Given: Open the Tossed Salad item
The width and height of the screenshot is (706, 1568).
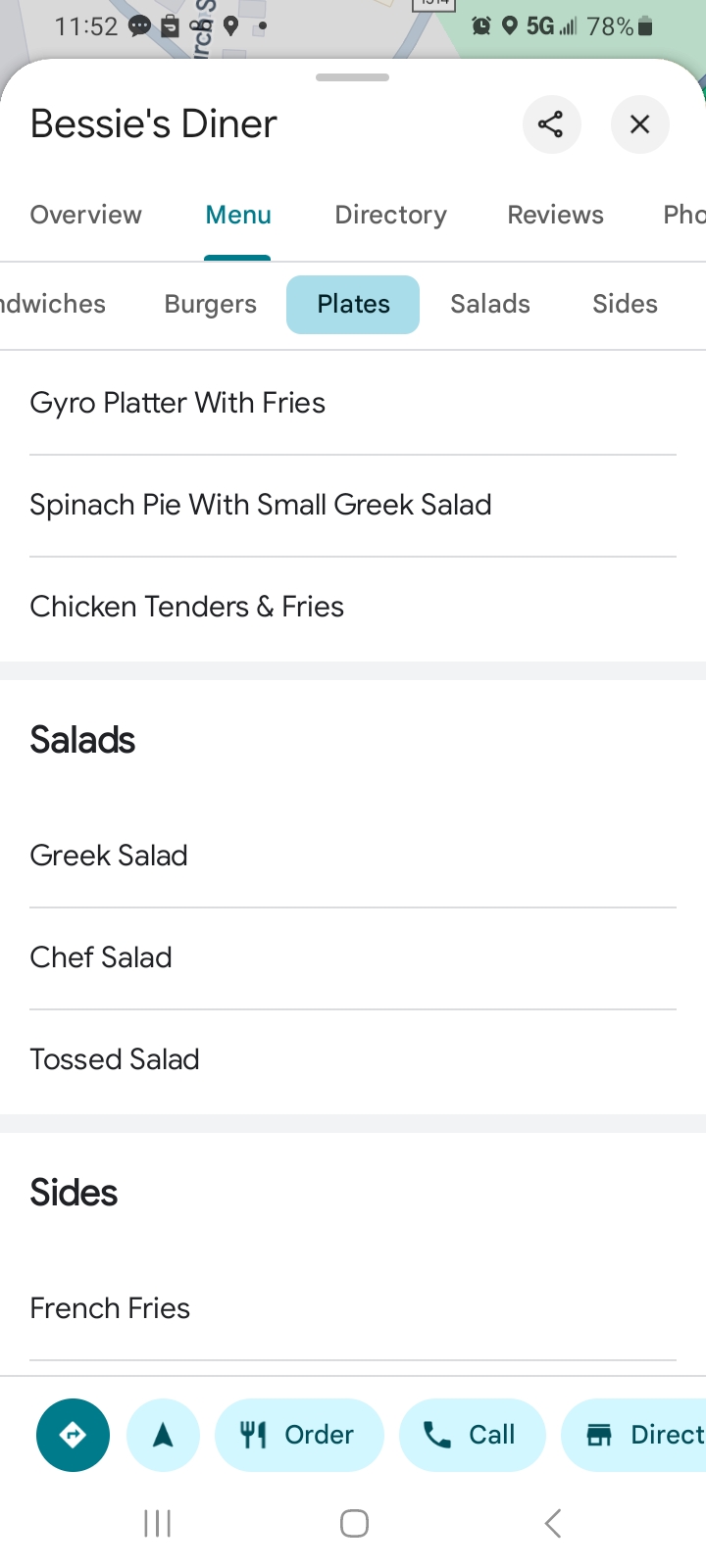Looking at the screenshot, I should [x=115, y=1059].
